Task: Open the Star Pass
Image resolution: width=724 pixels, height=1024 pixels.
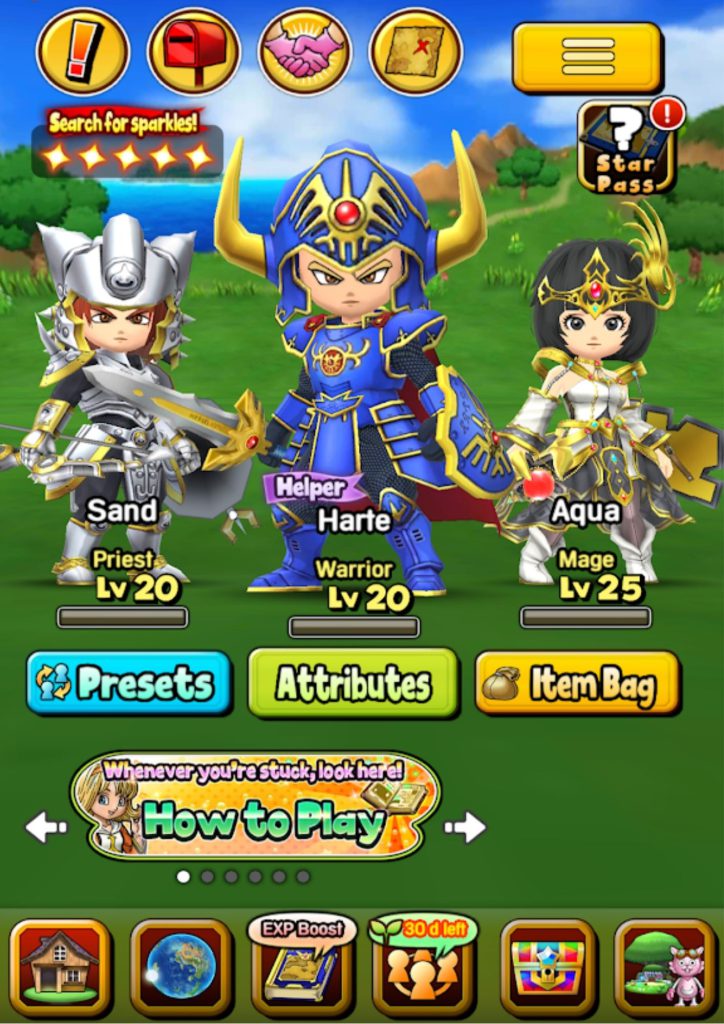Action: (627, 148)
